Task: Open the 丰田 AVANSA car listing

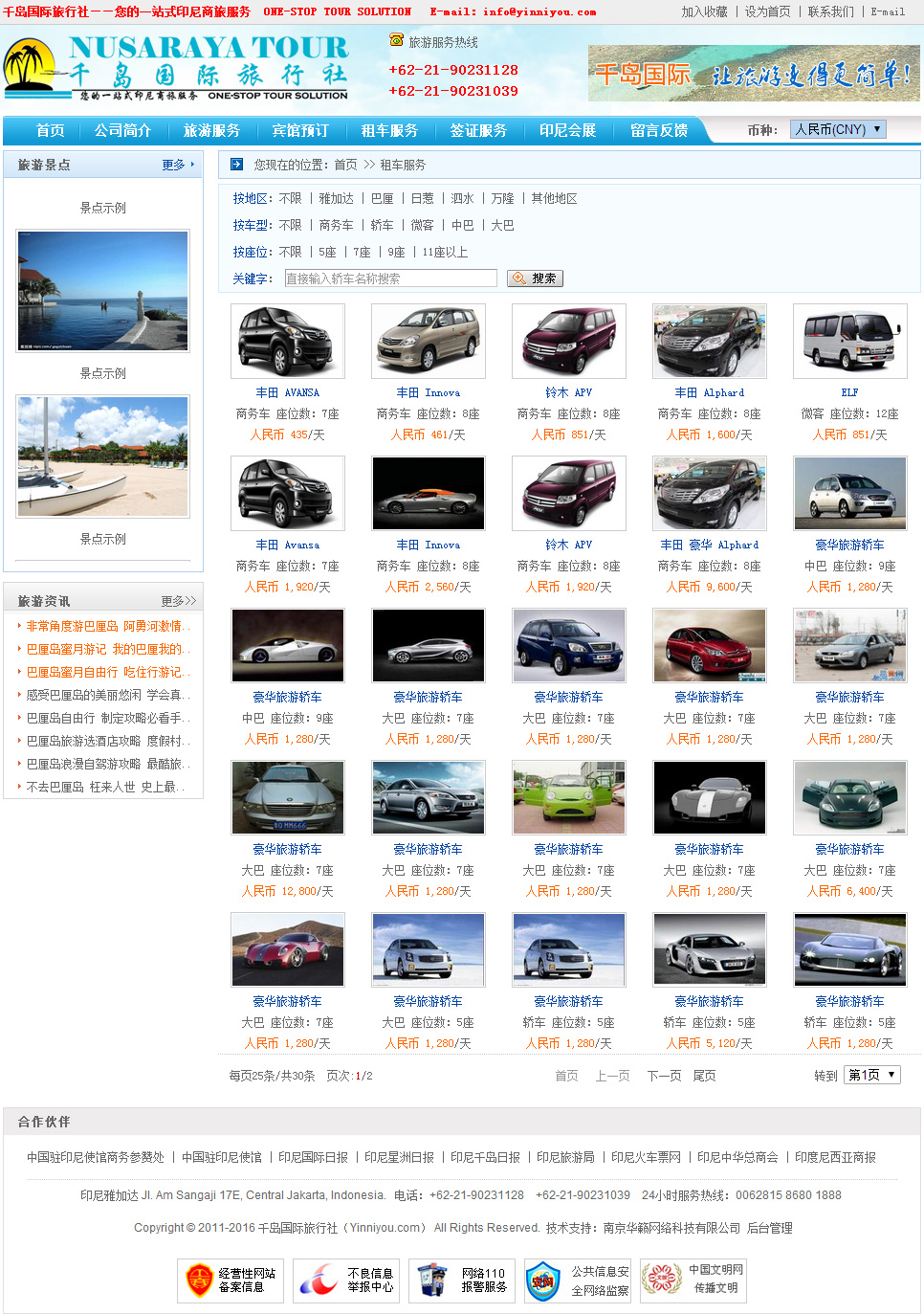Action: tap(287, 392)
